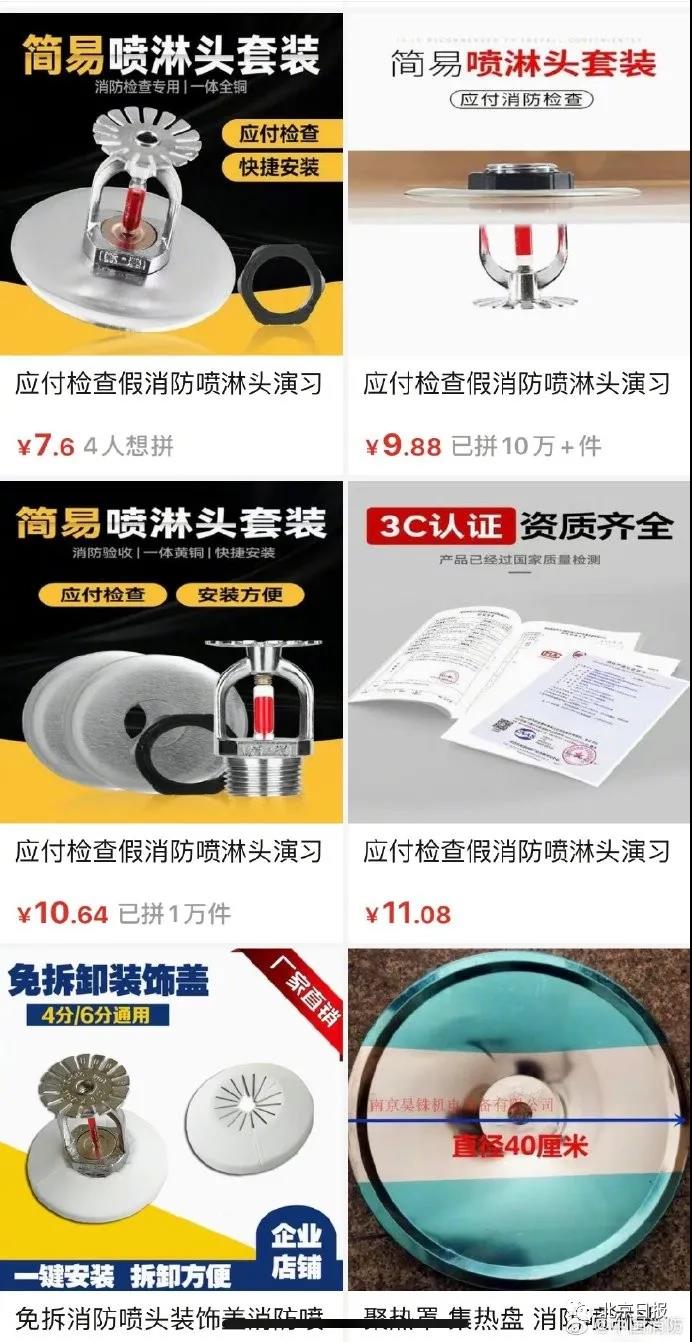The image size is (692, 1342).
Task: View the 聚热罩 集热盘 product listing
Action: click(x=518, y=1120)
